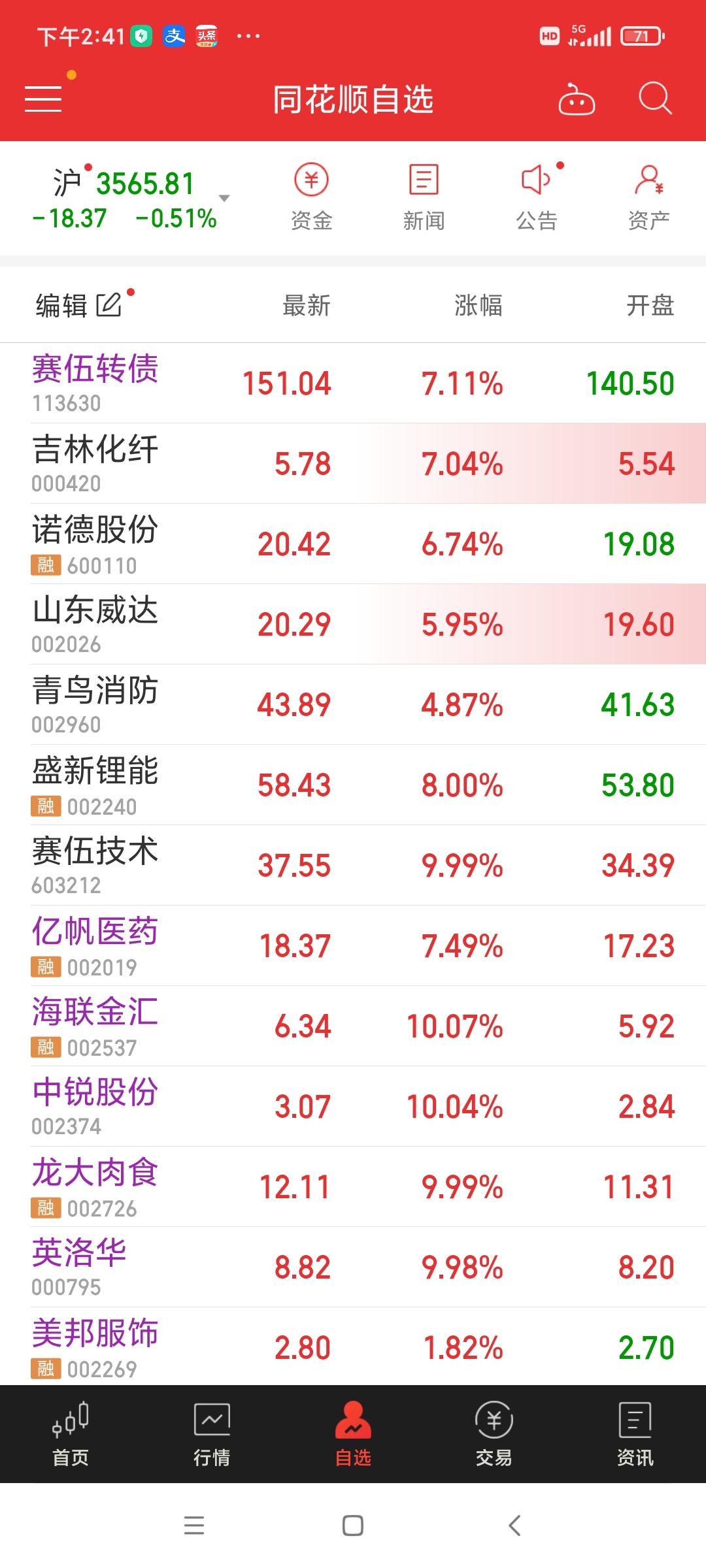The height and width of the screenshot is (1568, 706).
Task: Open 资产 assets
Action: pos(648,197)
